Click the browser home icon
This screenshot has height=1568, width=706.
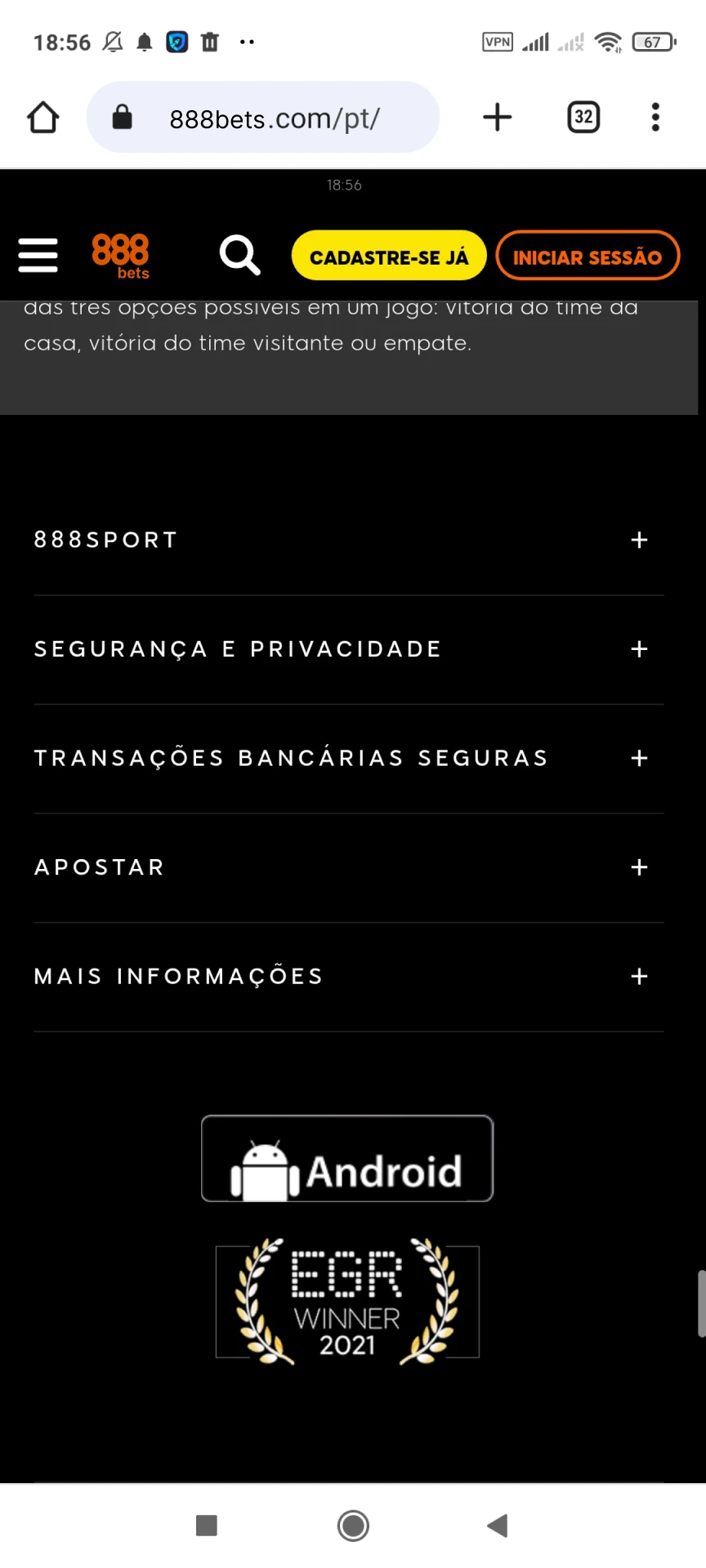pos(42,117)
